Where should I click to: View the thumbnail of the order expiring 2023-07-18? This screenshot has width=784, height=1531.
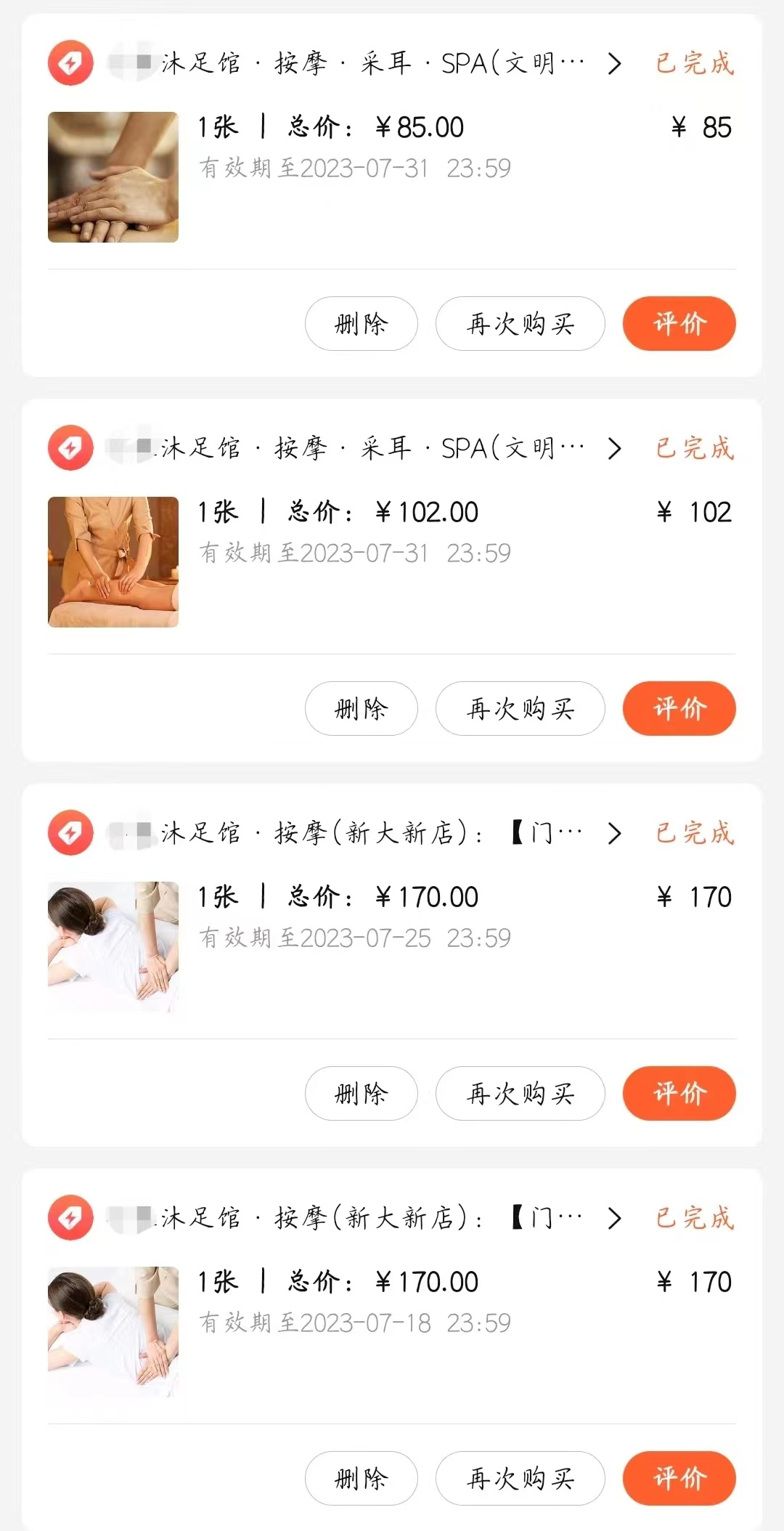(113, 1332)
